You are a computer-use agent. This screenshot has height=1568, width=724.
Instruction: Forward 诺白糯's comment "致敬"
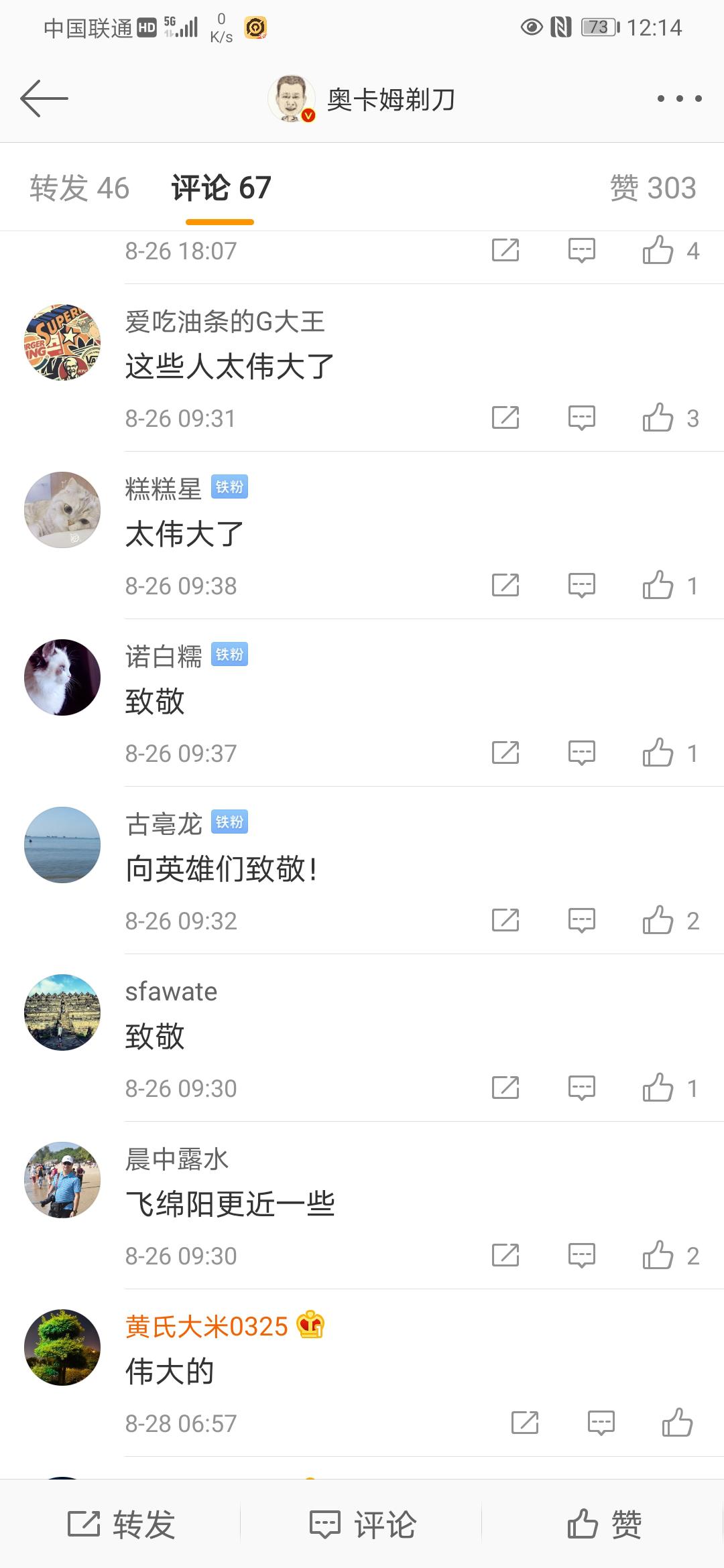(507, 753)
